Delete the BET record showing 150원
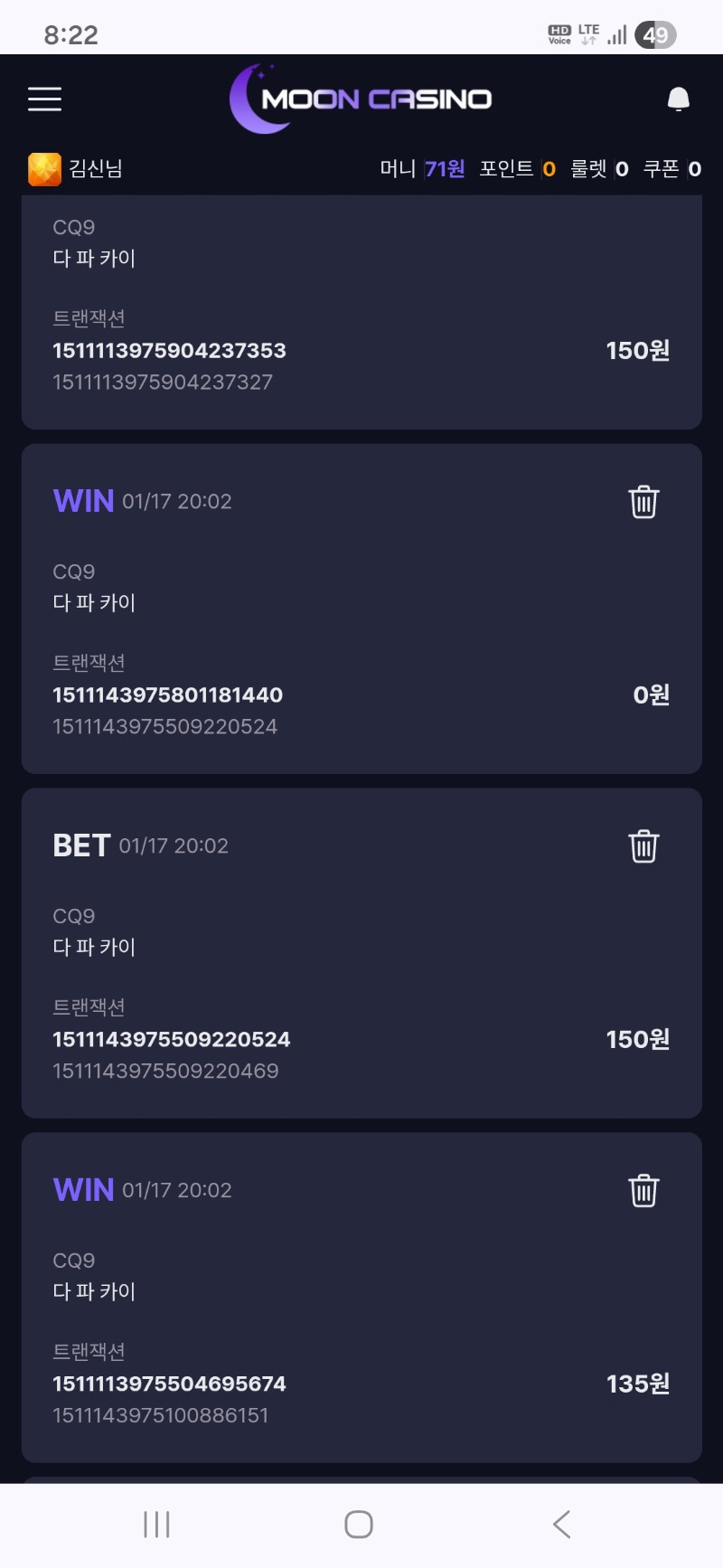 (643, 846)
